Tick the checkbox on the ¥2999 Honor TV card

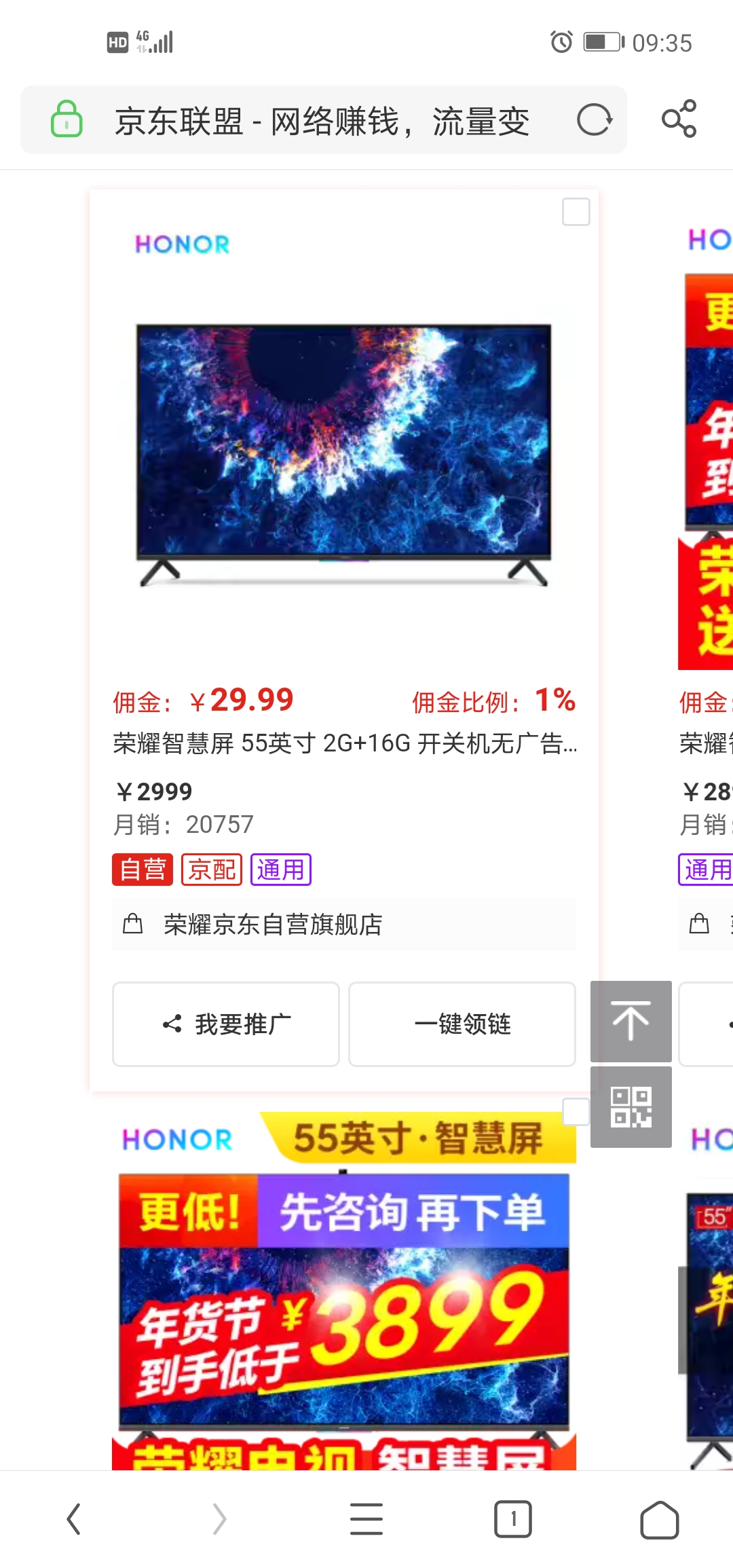tap(576, 212)
